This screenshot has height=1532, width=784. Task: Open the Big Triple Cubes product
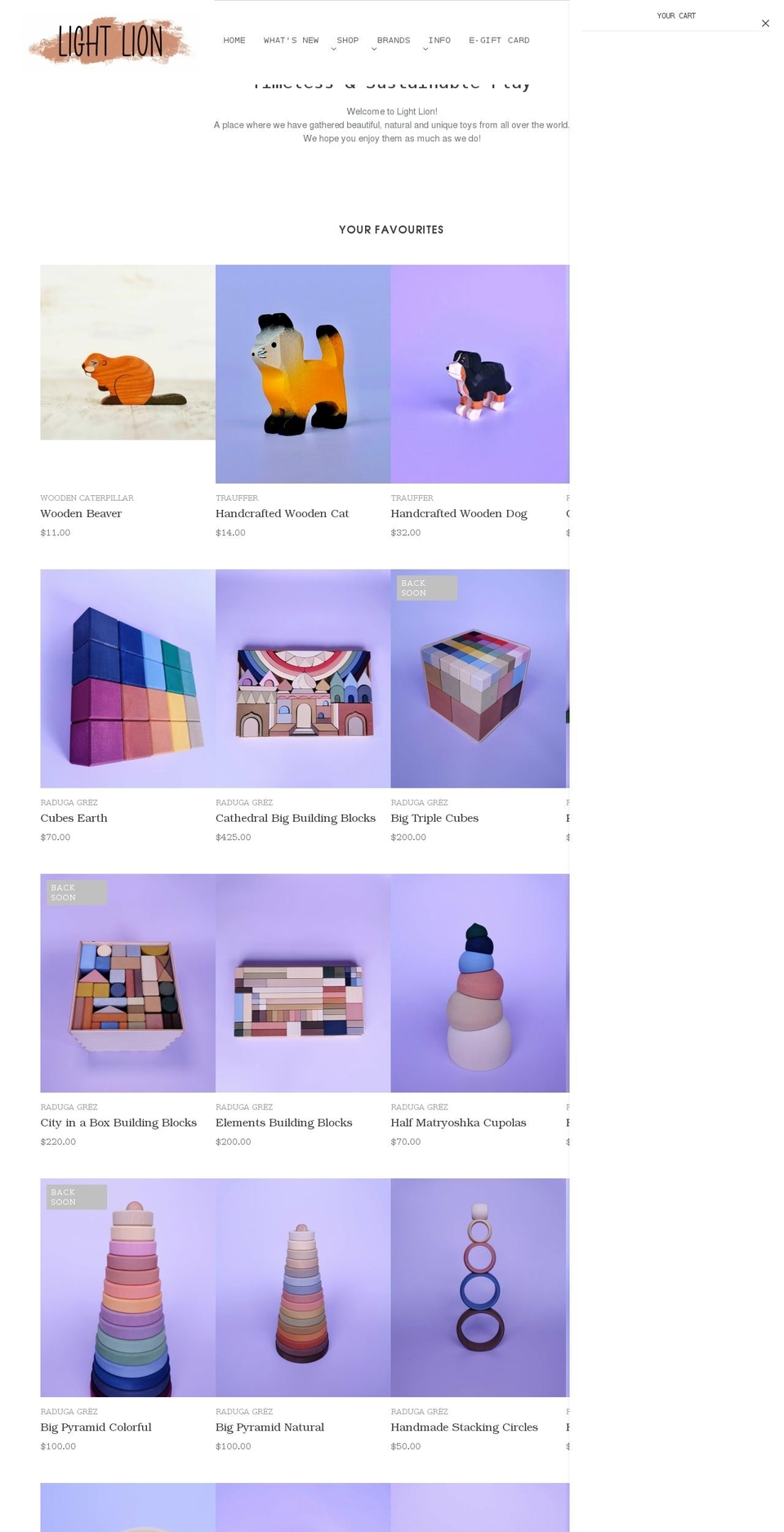(x=434, y=819)
